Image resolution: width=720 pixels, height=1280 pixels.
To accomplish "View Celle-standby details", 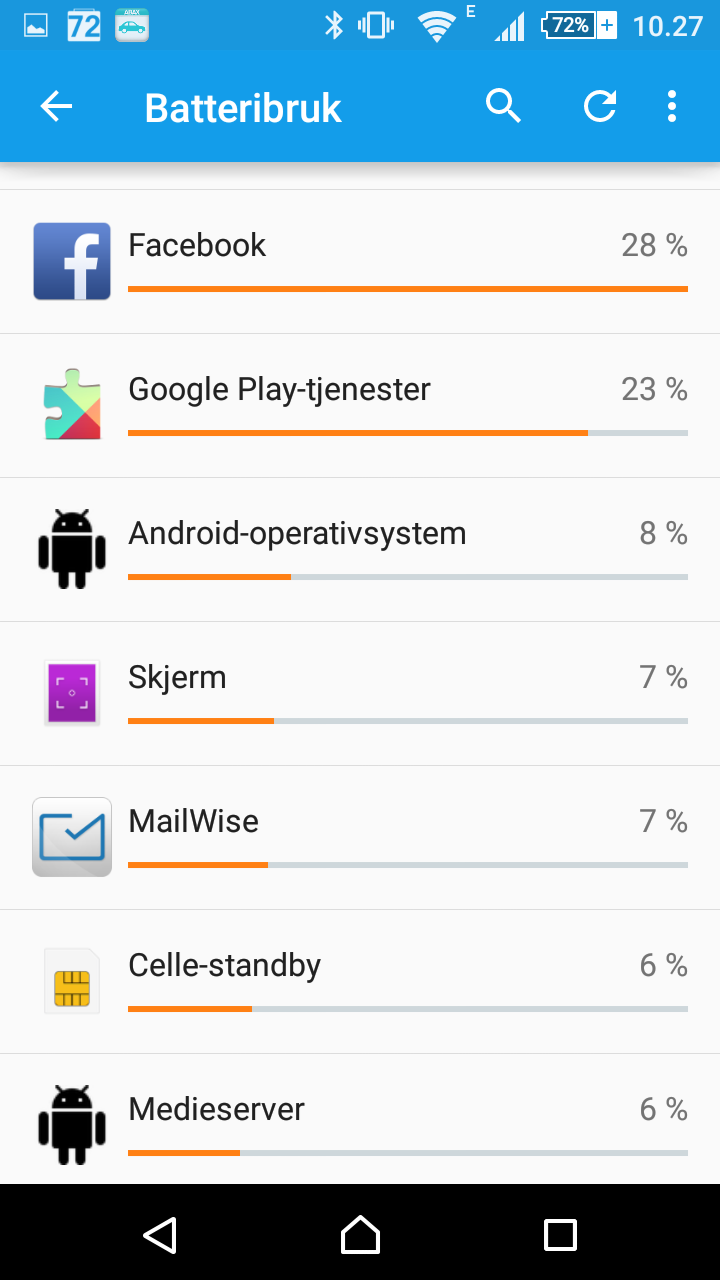I will coord(360,982).
